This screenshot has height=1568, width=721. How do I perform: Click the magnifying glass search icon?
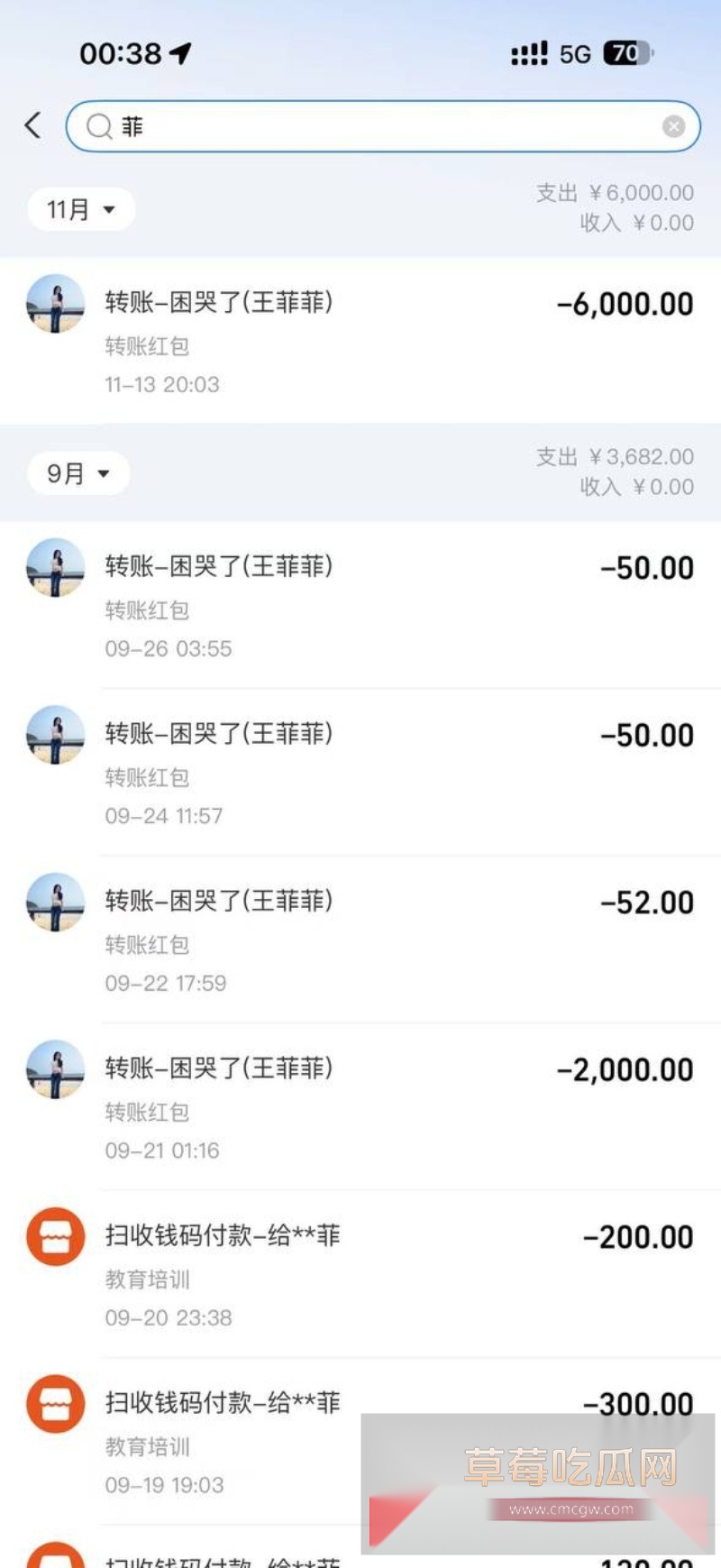click(x=99, y=126)
